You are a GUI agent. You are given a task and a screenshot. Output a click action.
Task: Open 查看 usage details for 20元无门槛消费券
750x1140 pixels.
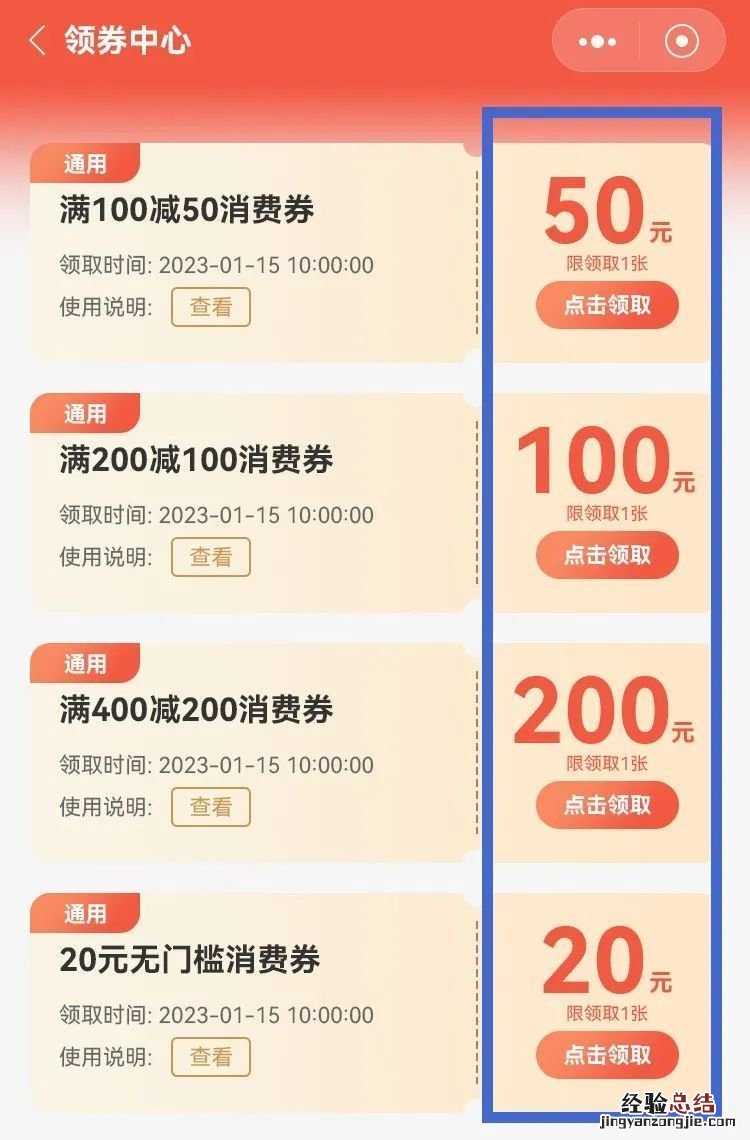pos(210,1056)
